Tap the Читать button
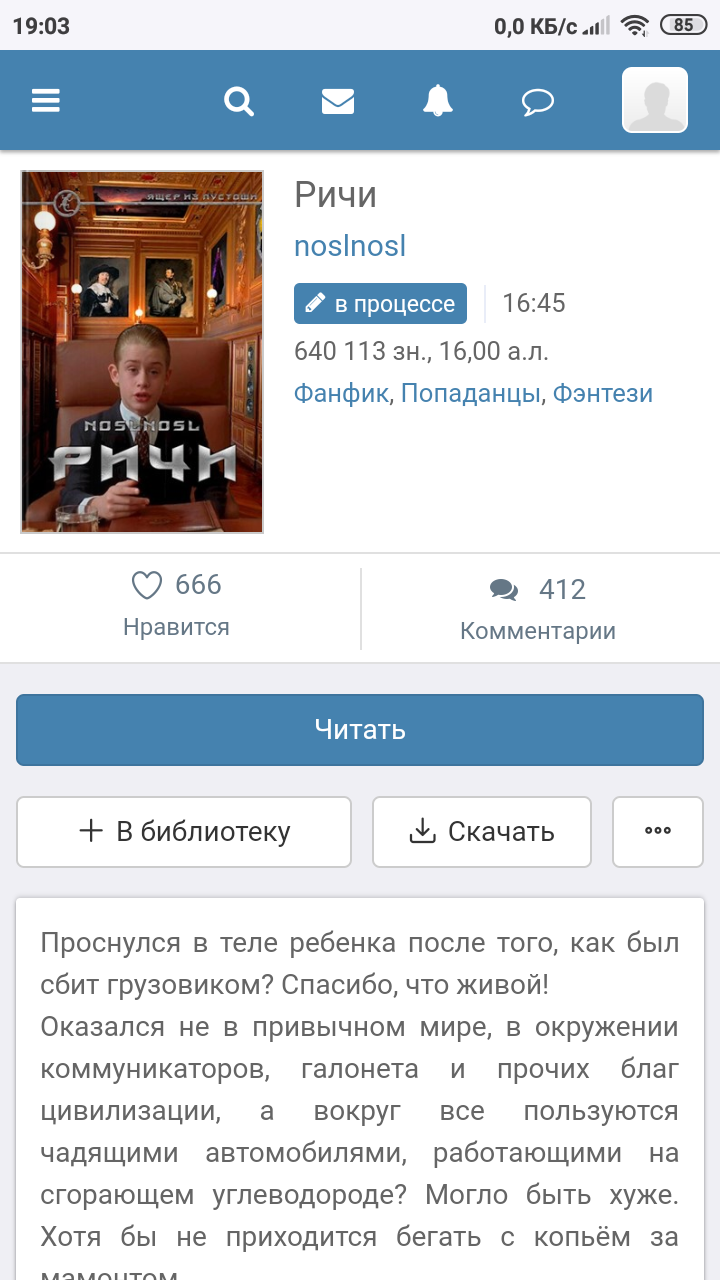This screenshot has height=1280, width=720. pos(360,730)
